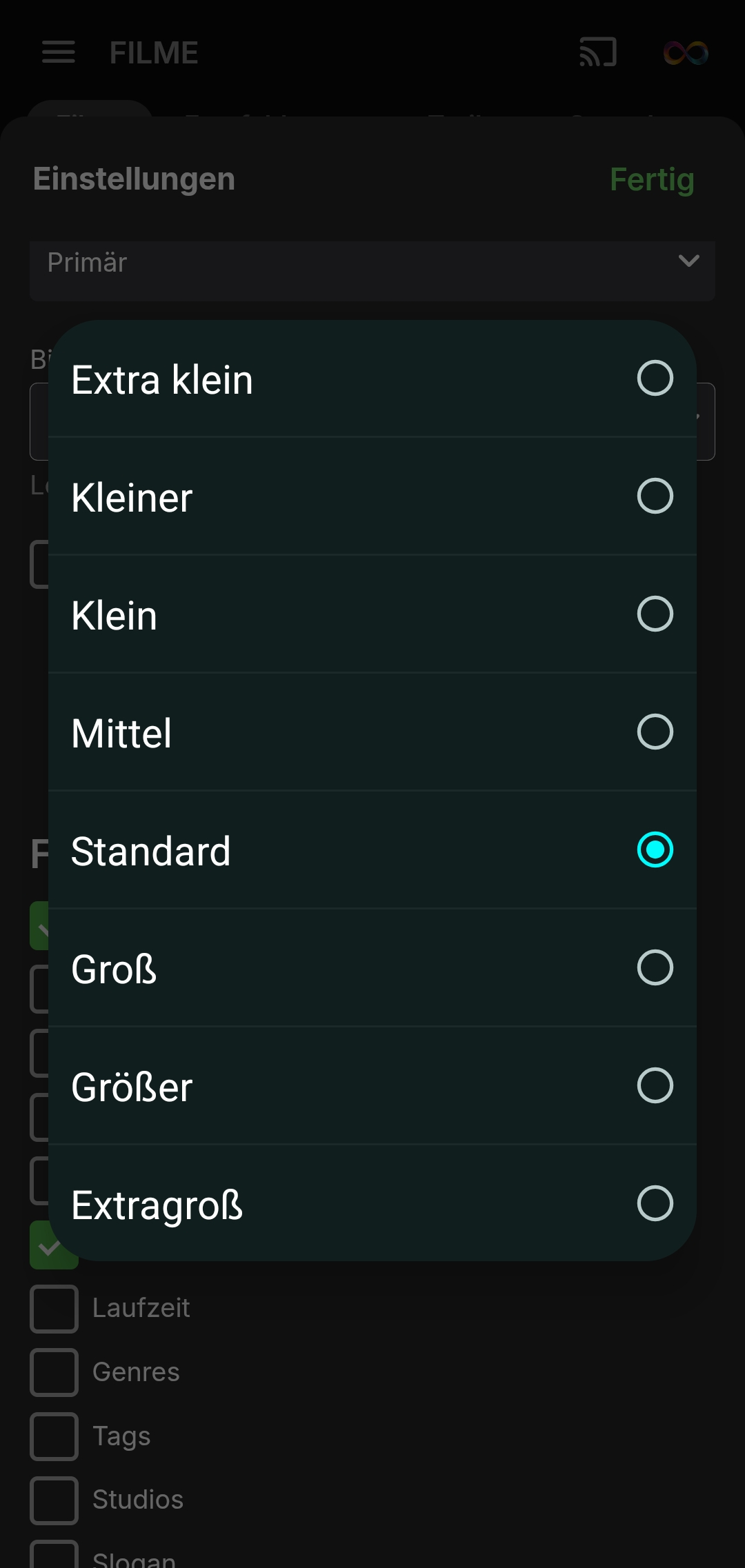Pick the Extragroß size option
The width and height of the screenshot is (745, 1568).
click(372, 1204)
